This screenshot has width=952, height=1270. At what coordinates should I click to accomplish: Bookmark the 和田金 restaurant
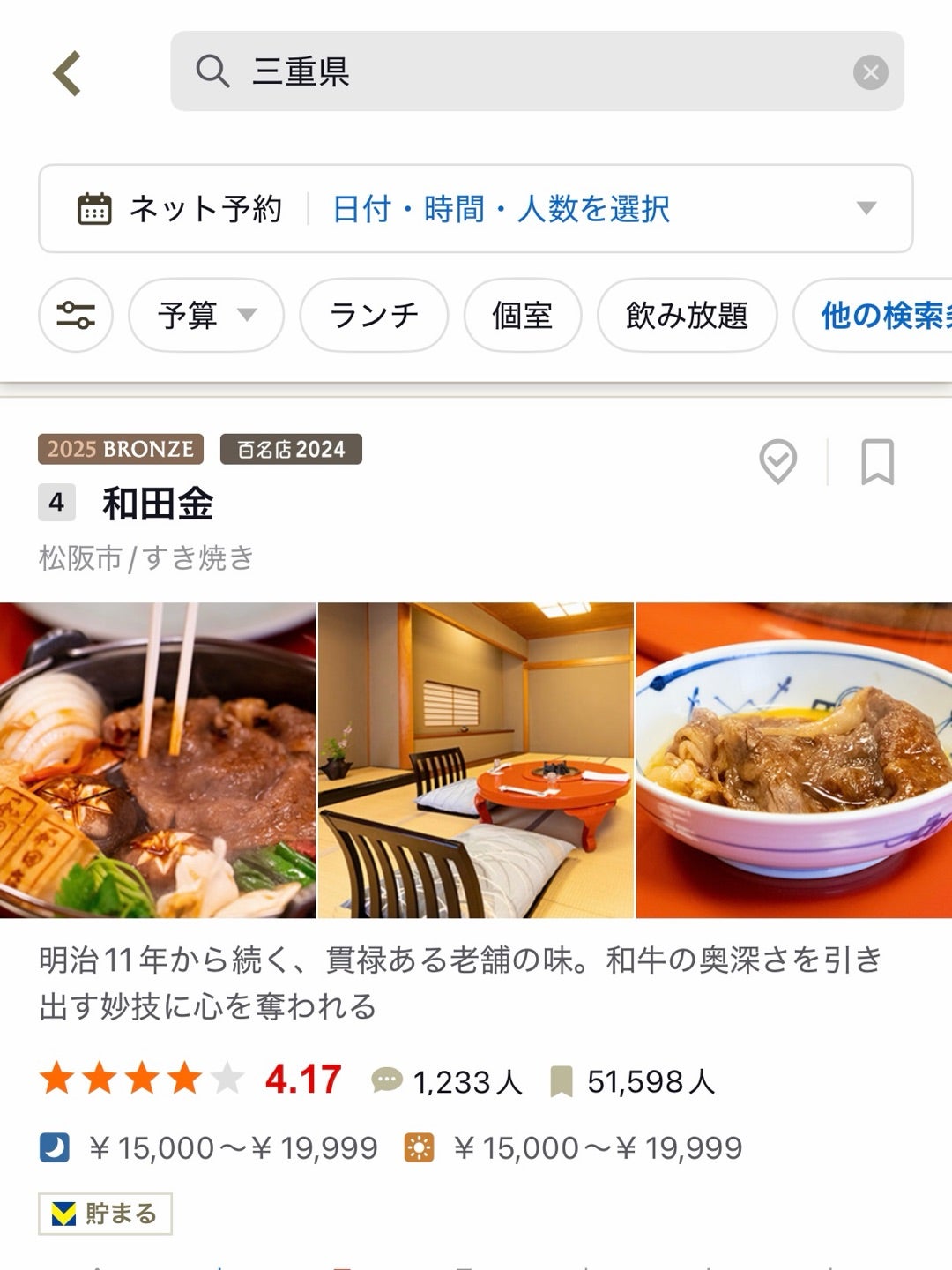[877, 461]
